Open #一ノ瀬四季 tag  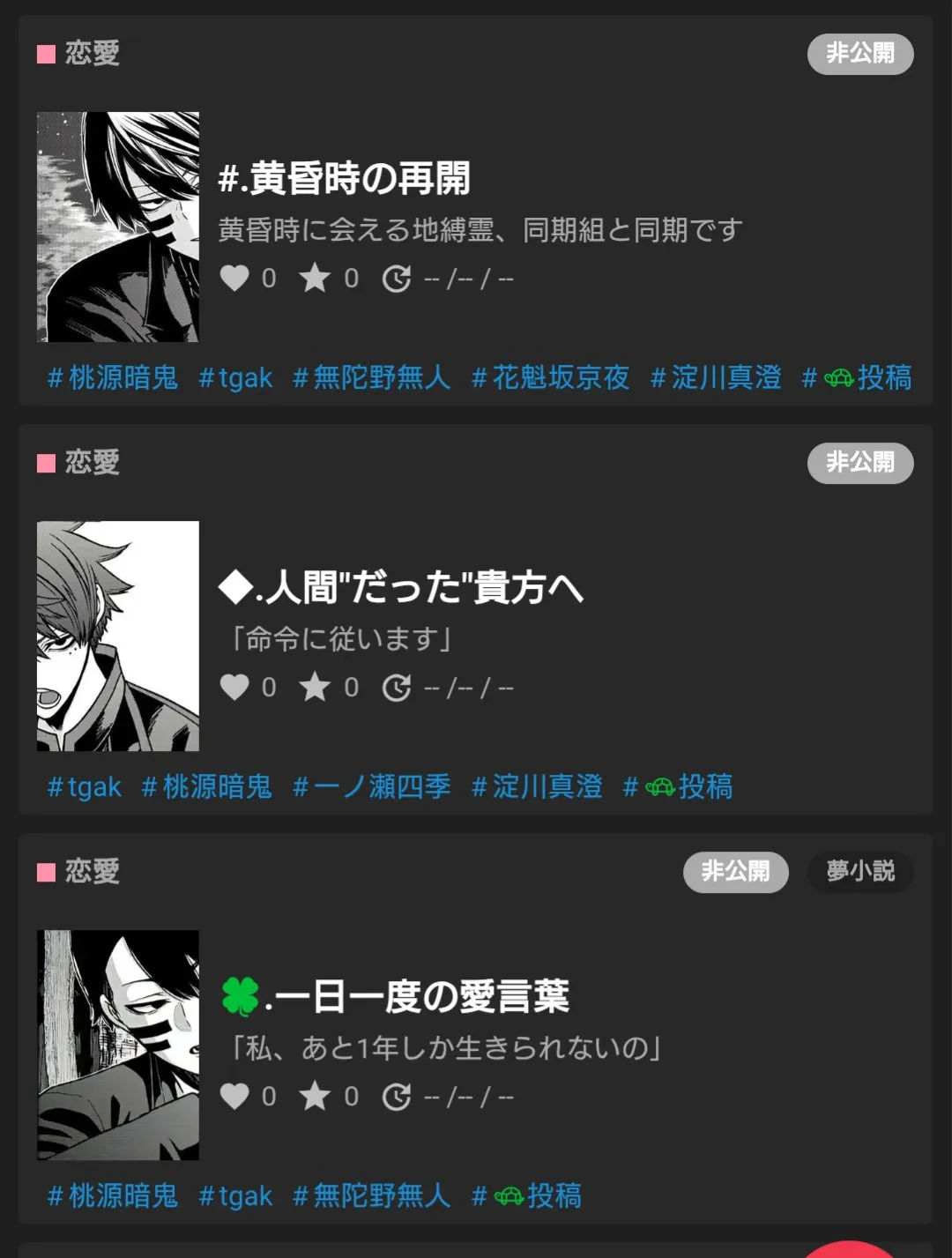[371, 787]
